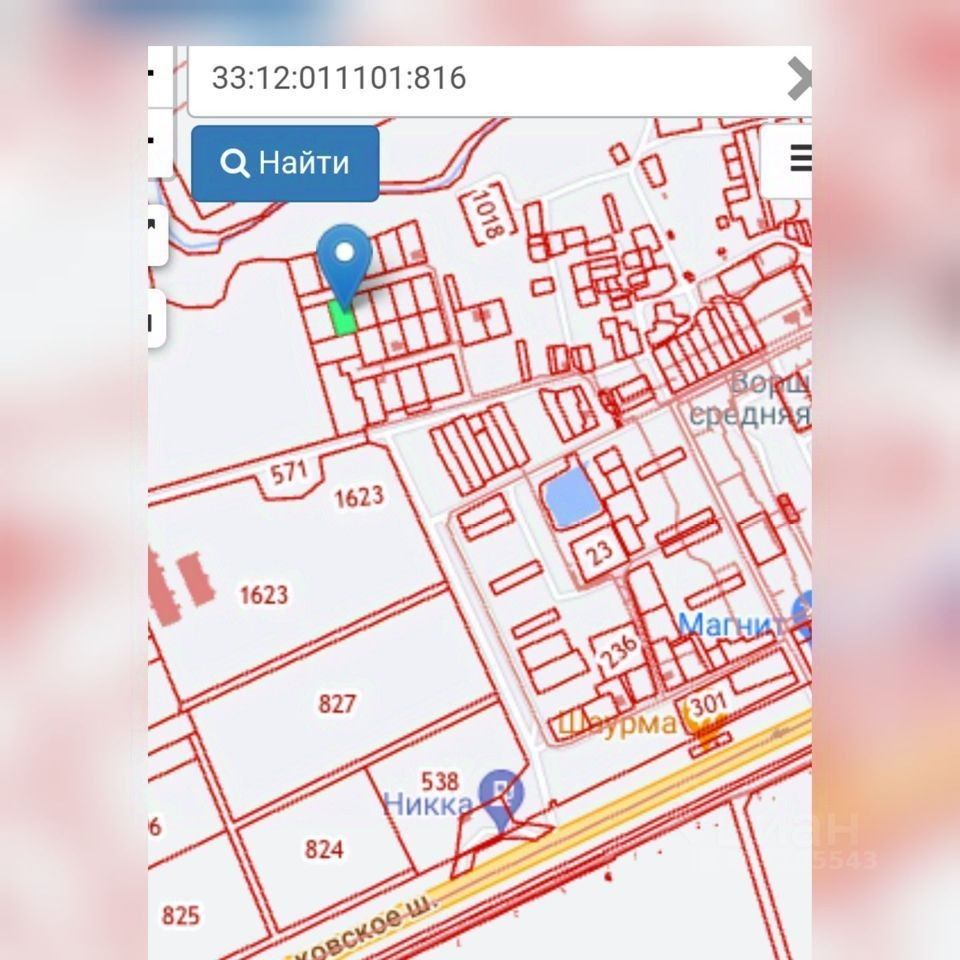Tap the blue Найти search button

(x=286, y=163)
